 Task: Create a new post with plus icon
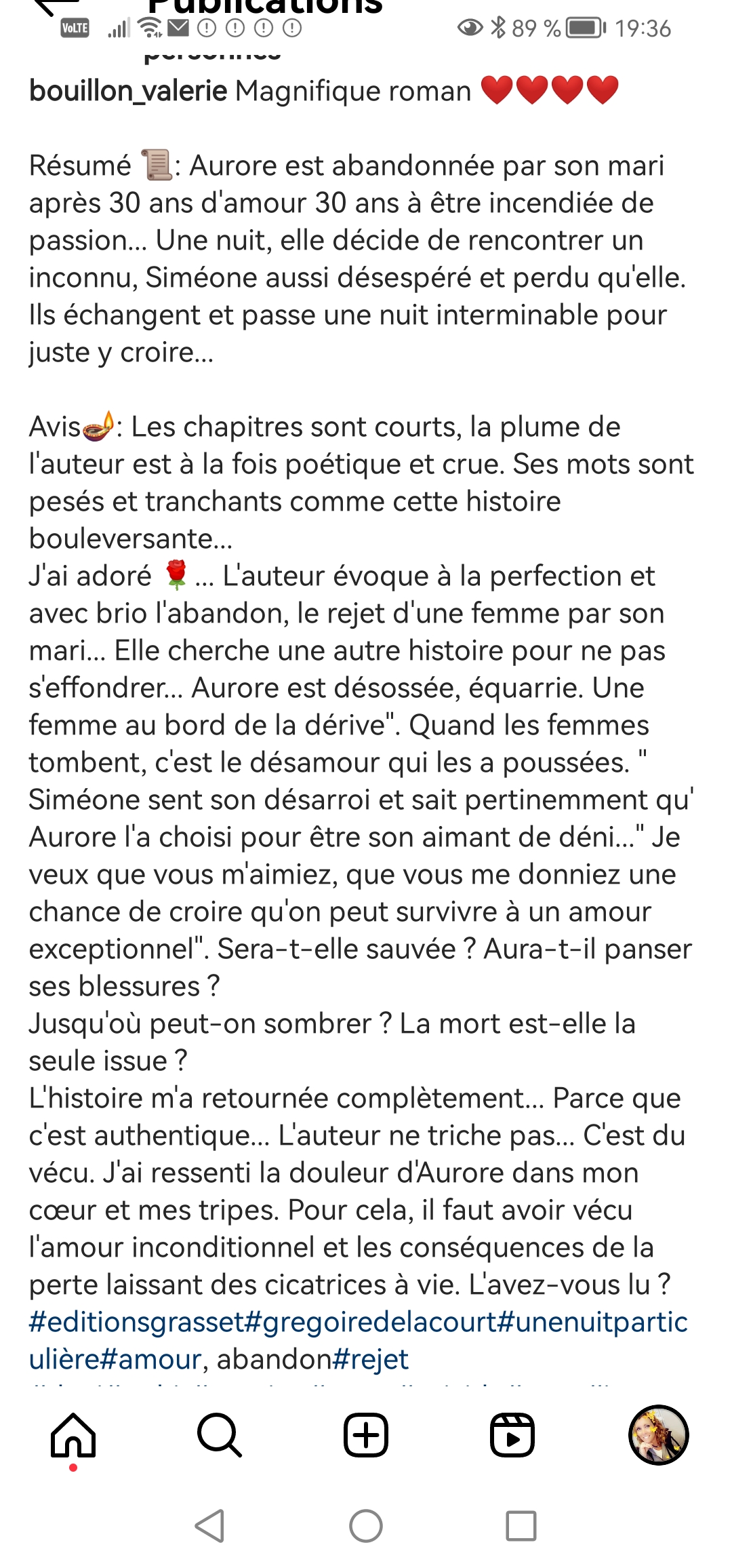366,1436
